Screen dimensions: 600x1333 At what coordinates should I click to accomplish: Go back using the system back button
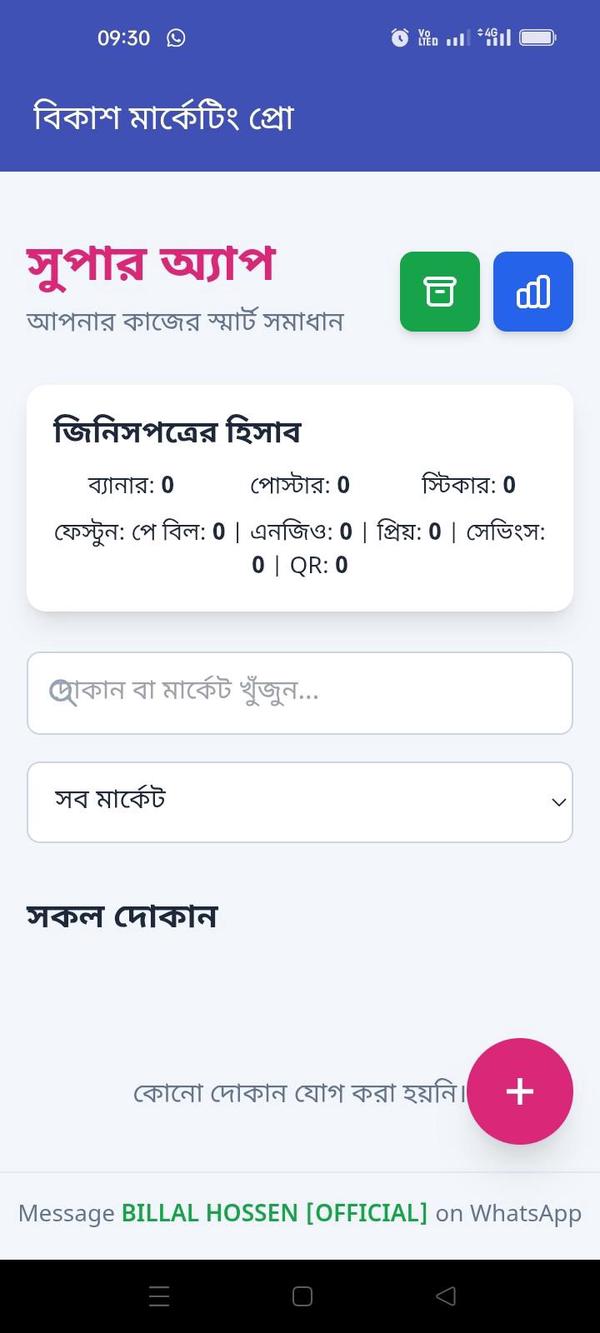446,1296
